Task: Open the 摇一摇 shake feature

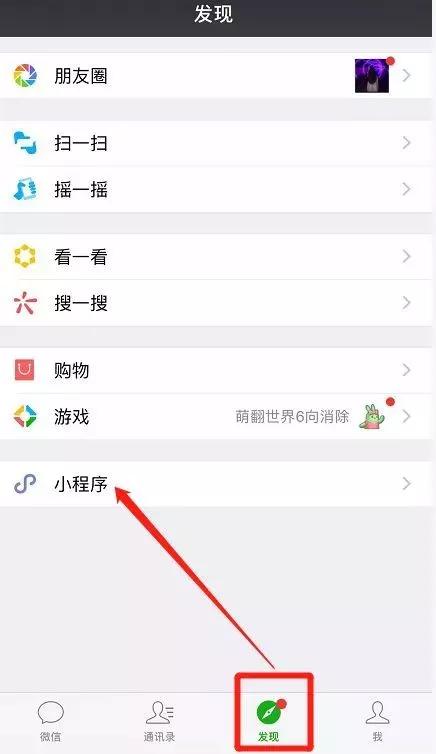Action: click(216, 189)
